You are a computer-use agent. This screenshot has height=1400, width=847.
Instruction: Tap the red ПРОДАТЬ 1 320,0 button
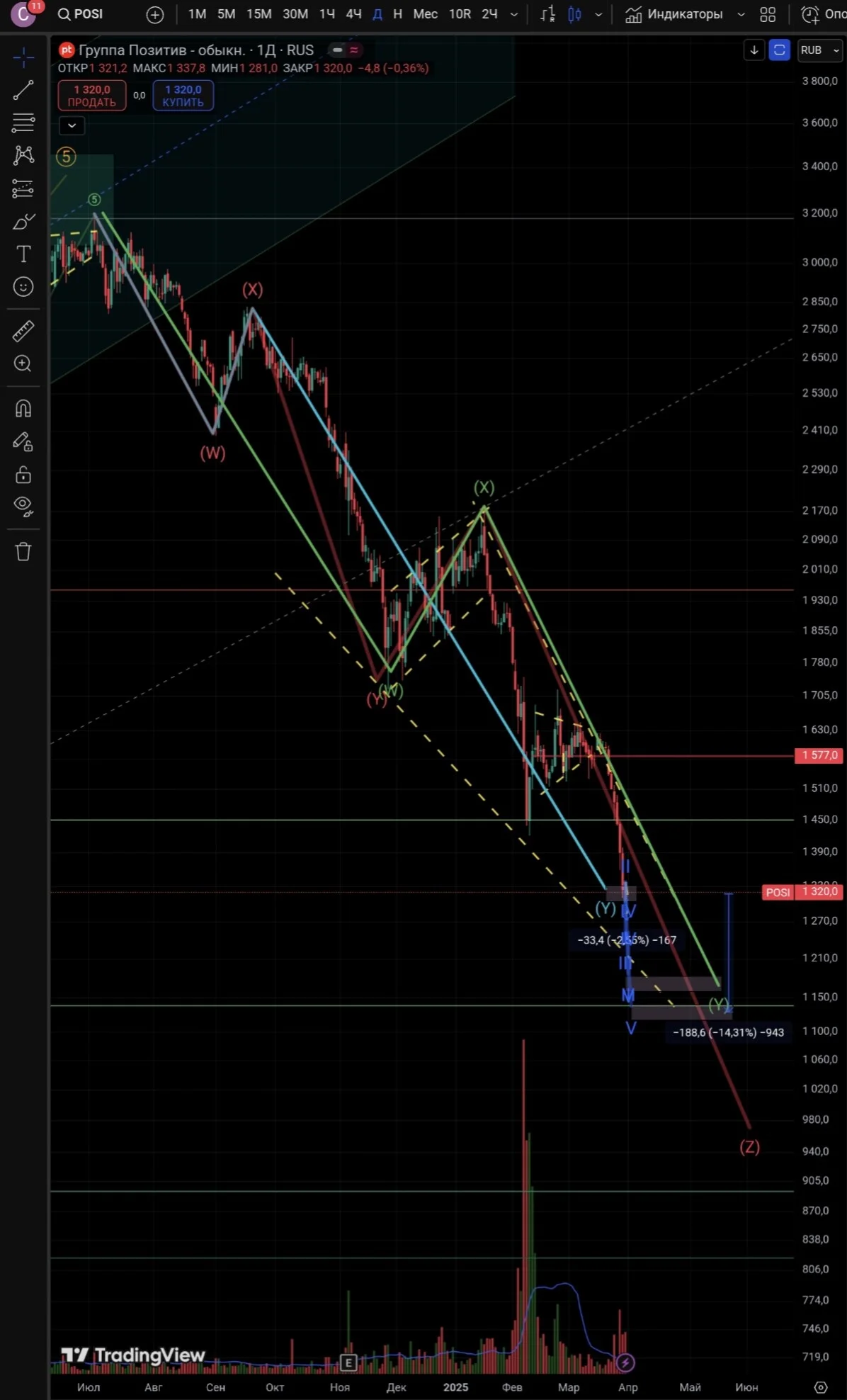[92, 96]
